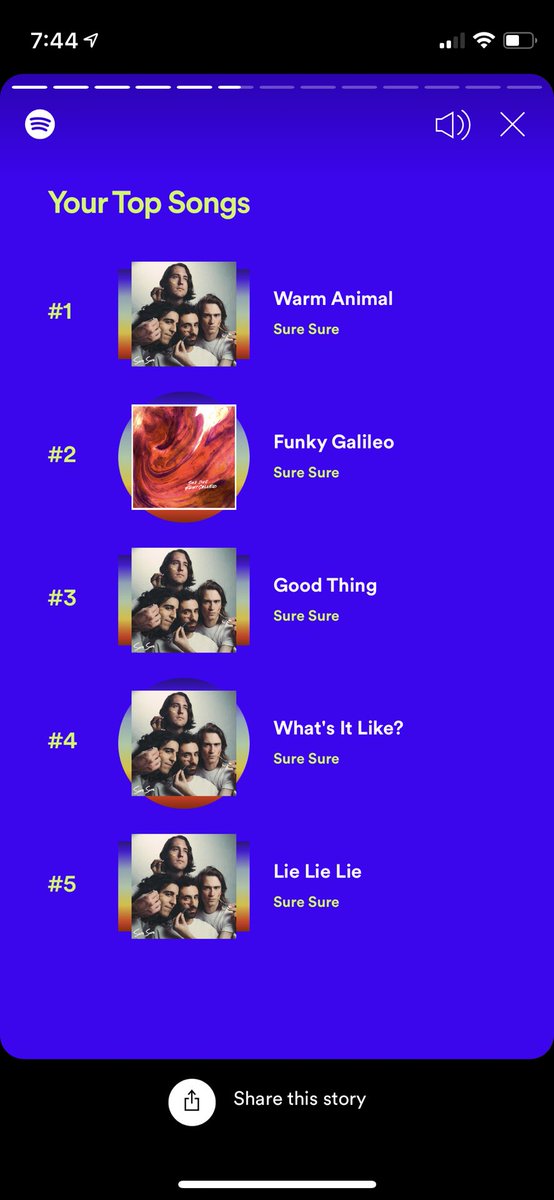The width and height of the screenshot is (554, 1200).
Task: Close the Wrapped story
Action: [512, 125]
